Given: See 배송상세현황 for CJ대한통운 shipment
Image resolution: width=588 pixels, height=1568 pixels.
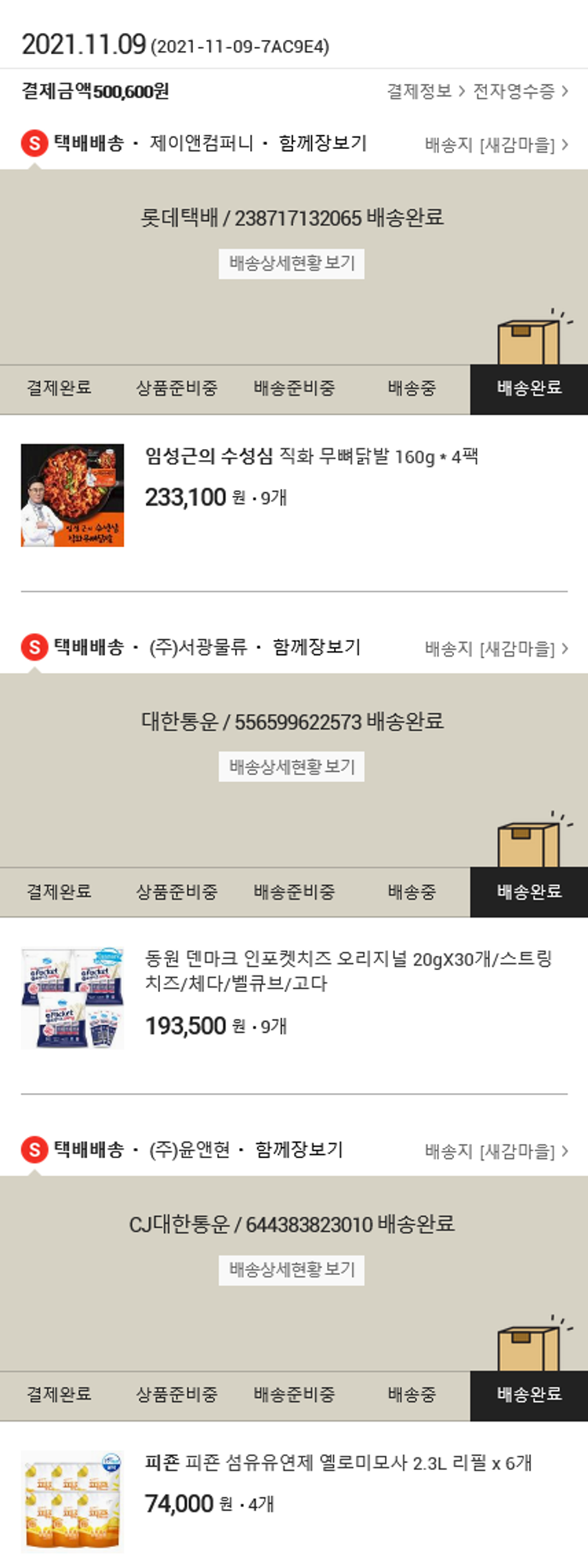Looking at the screenshot, I should click(x=292, y=1269).
